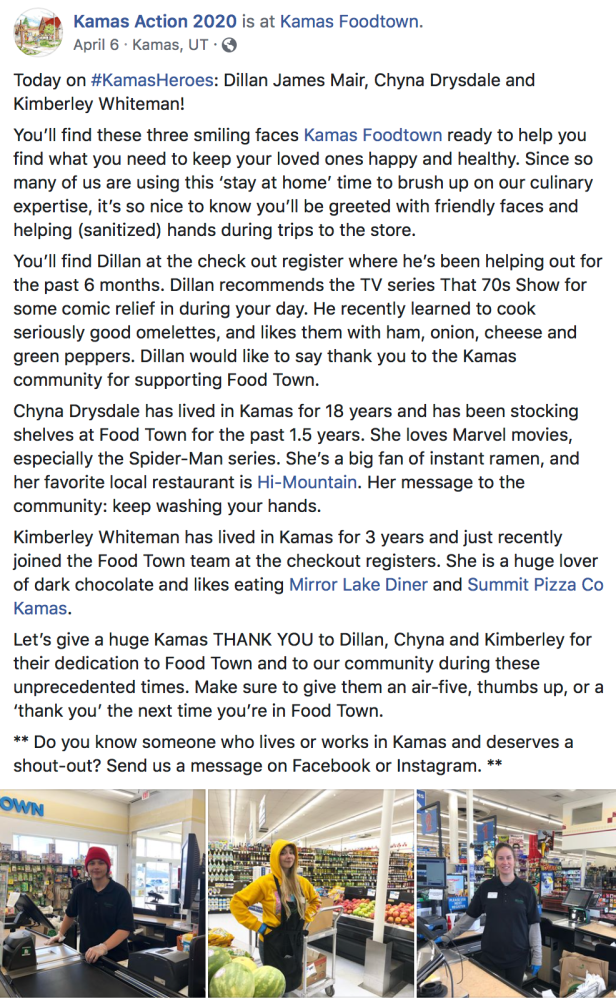Open the Hi-Mountain restaurant link

tap(307, 482)
